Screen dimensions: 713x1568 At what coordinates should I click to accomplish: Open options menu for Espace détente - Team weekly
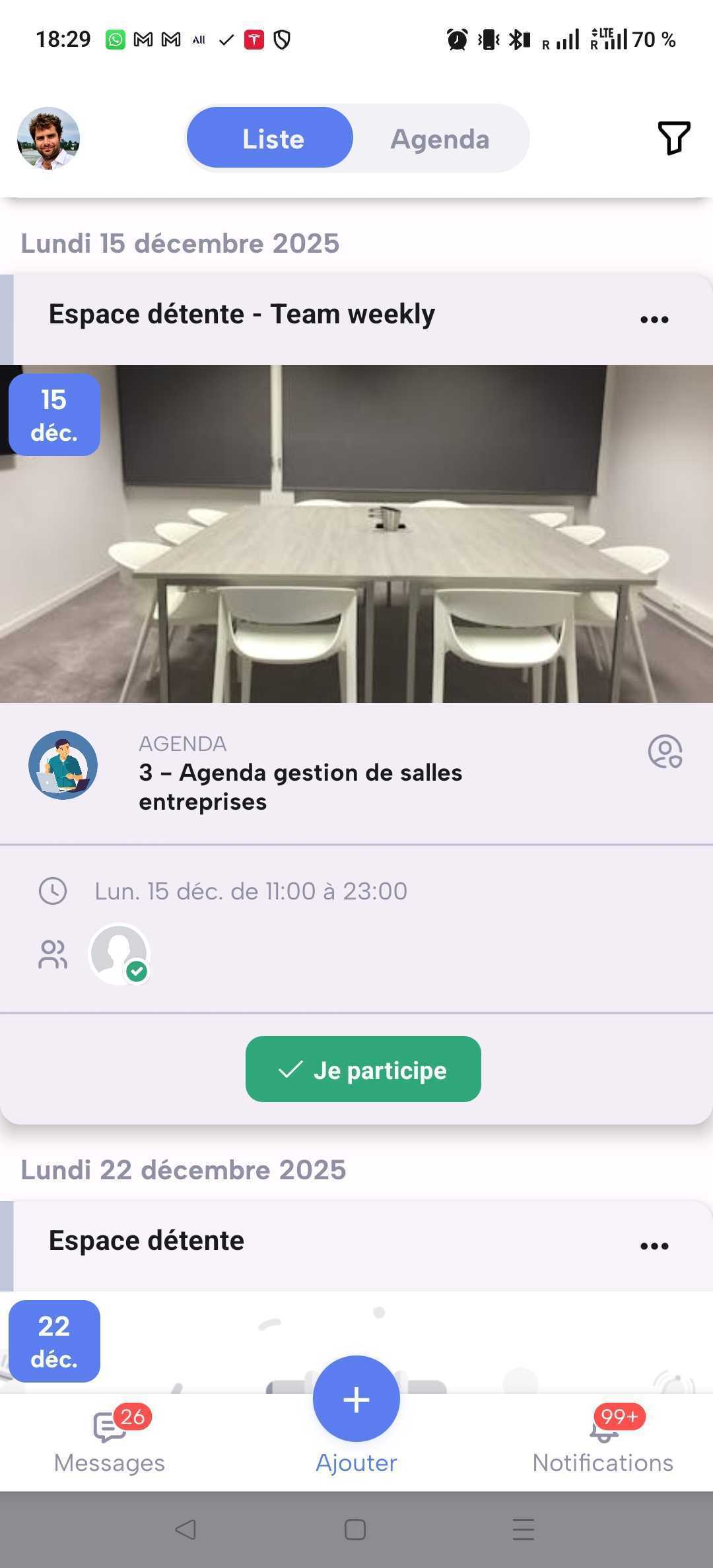(x=654, y=320)
